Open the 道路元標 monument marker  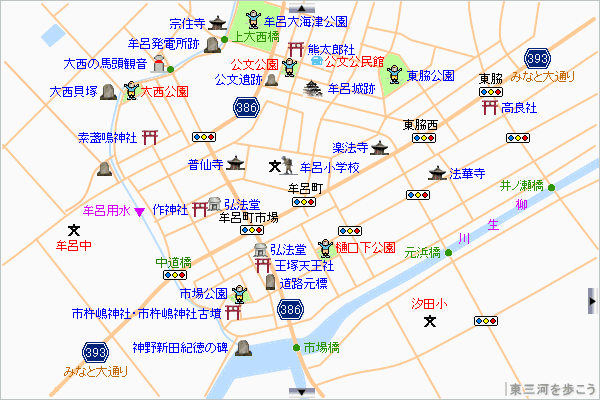coord(268,284)
